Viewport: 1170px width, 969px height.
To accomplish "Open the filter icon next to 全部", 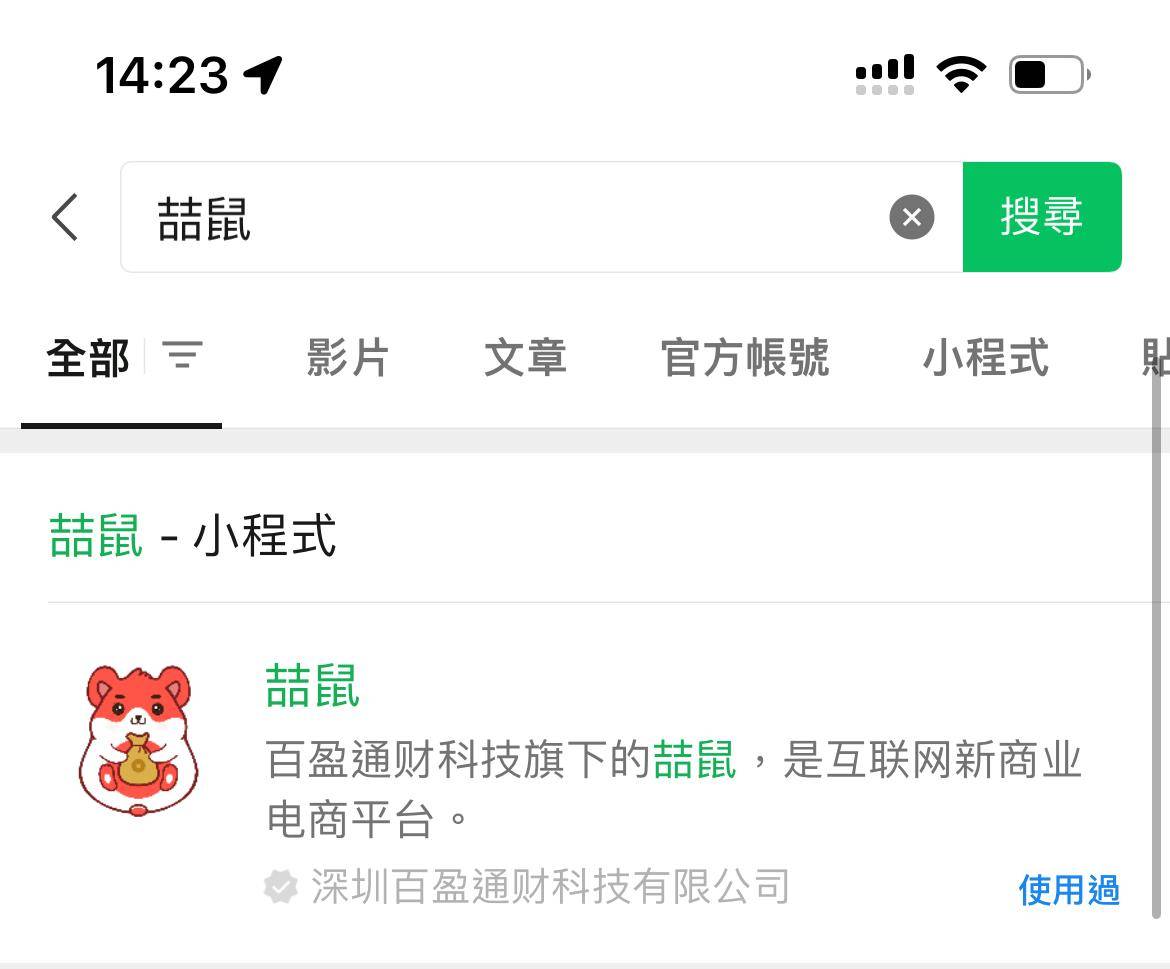I will tap(182, 356).
